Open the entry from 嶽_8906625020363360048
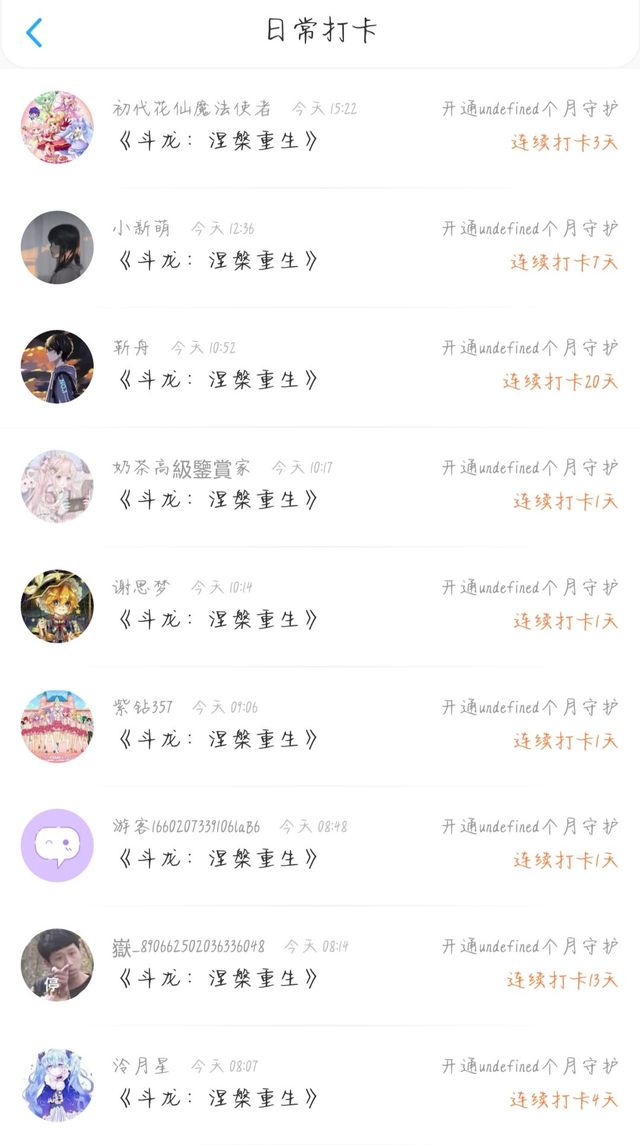Screen dimensions: 640x1145 (x=320, y=965)
